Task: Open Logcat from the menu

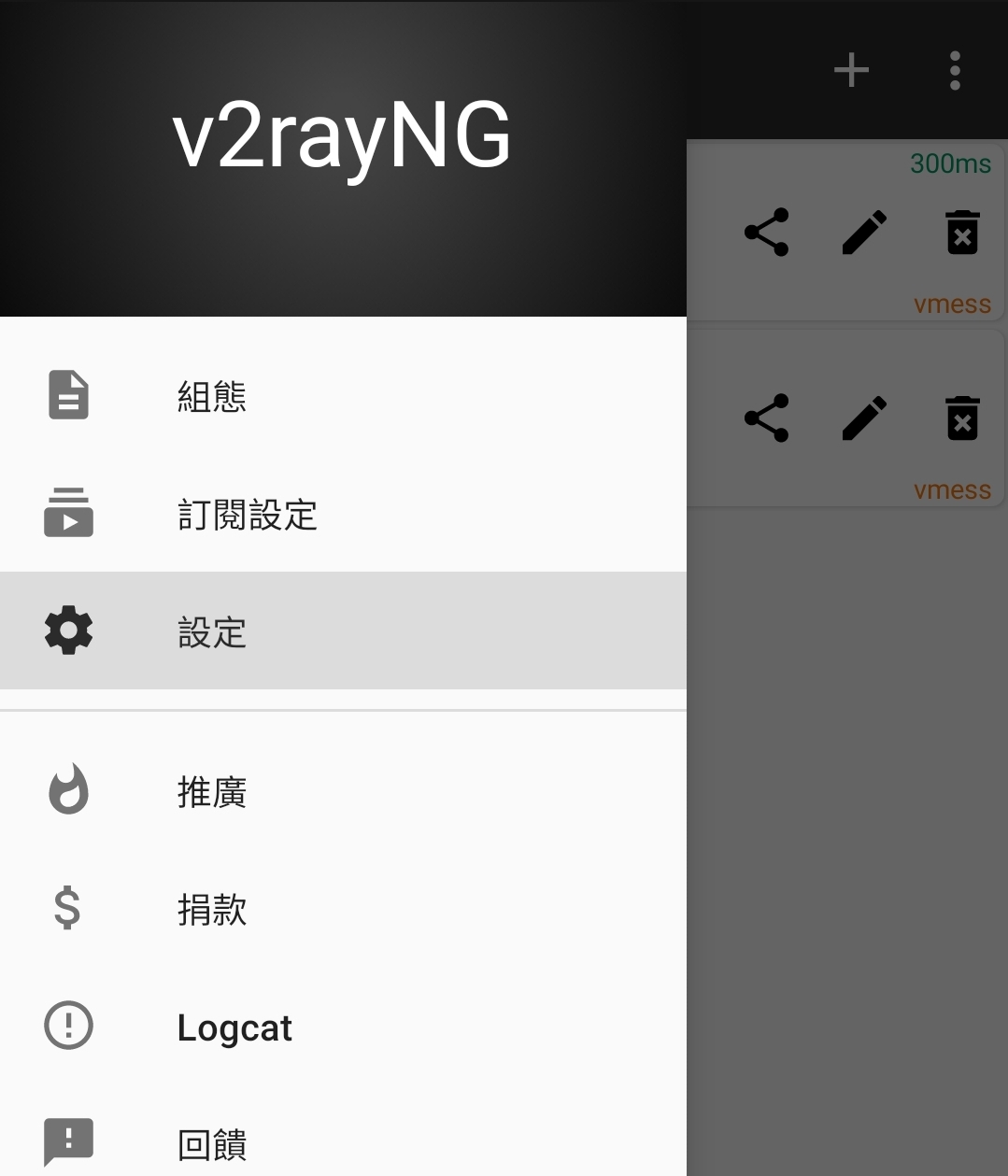Action: (x=234, y=1027)
